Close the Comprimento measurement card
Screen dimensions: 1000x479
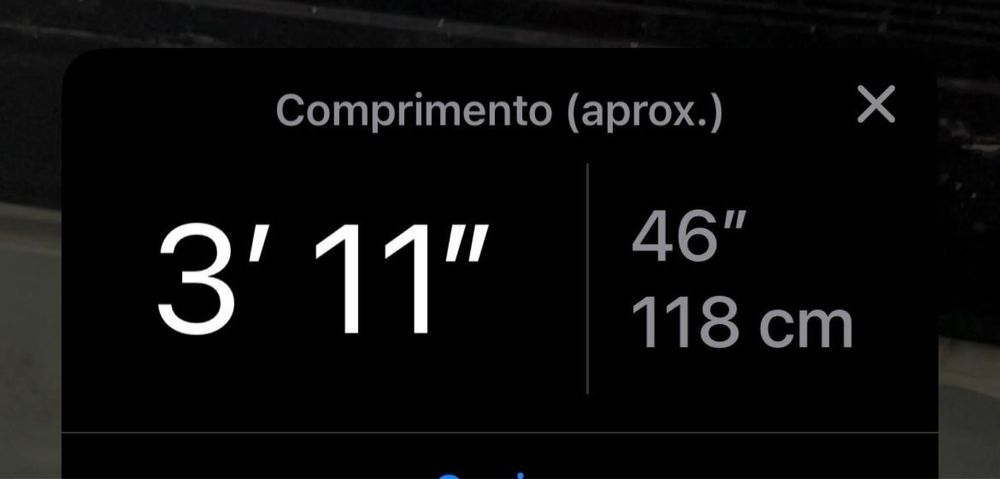click(x=876, y=104)
